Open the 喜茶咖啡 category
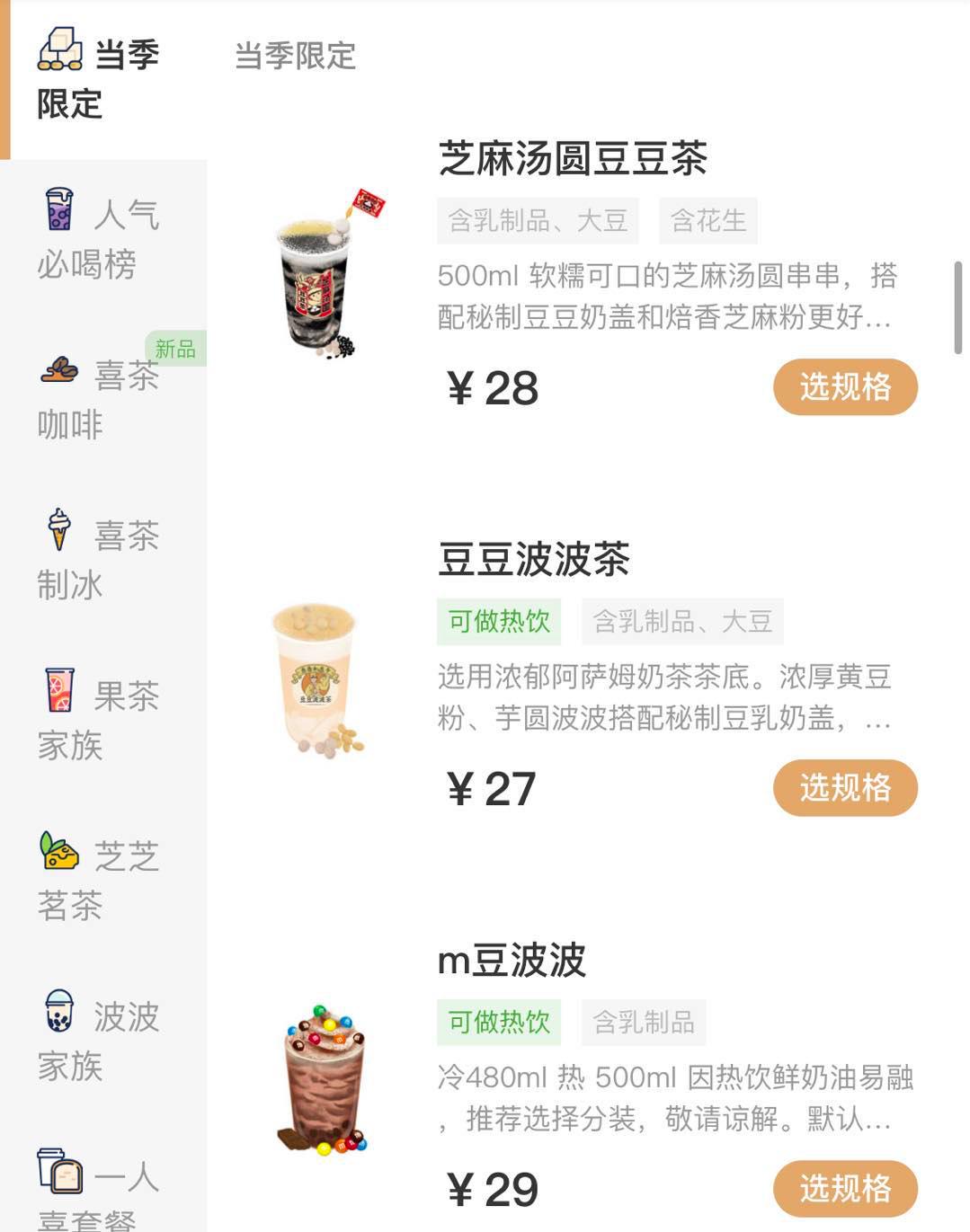 99,398
